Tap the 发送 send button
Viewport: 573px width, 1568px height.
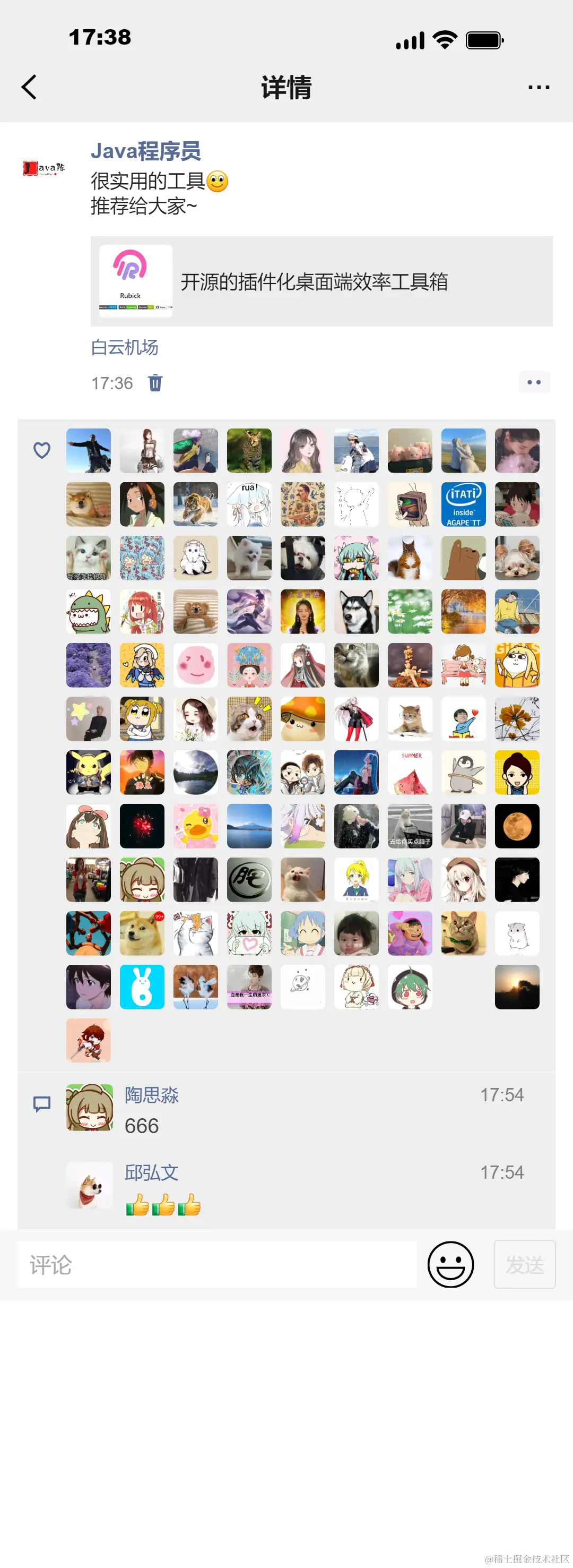click(524, 1264)
